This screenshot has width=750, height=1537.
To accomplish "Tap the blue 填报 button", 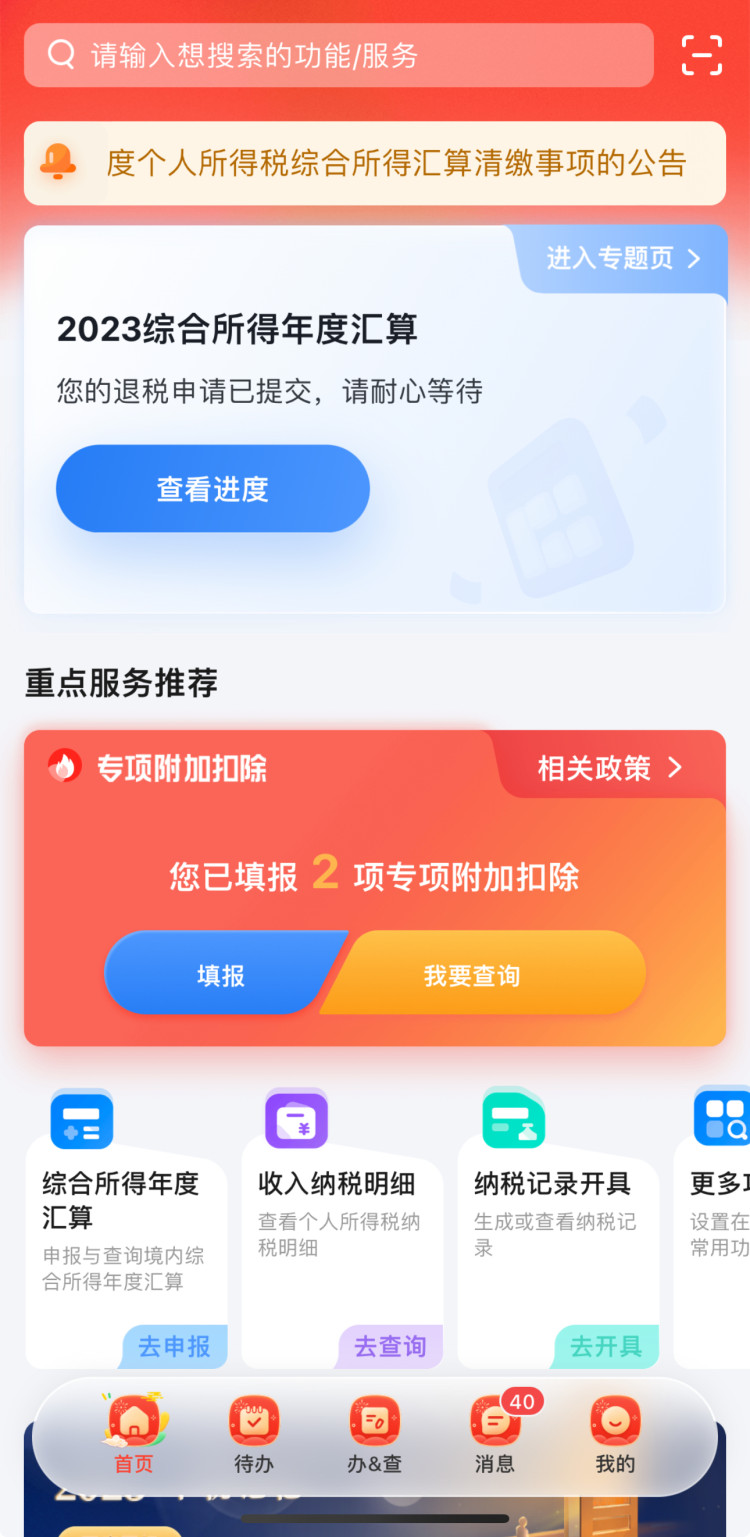I will tap(221, 975).
